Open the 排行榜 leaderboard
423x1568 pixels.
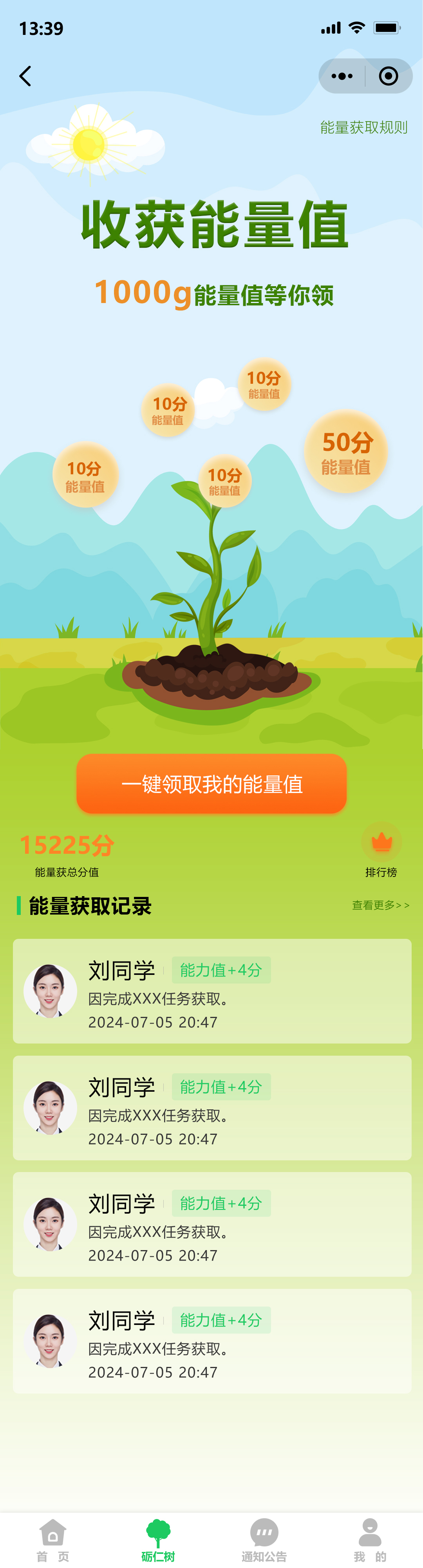pos(381,850)
